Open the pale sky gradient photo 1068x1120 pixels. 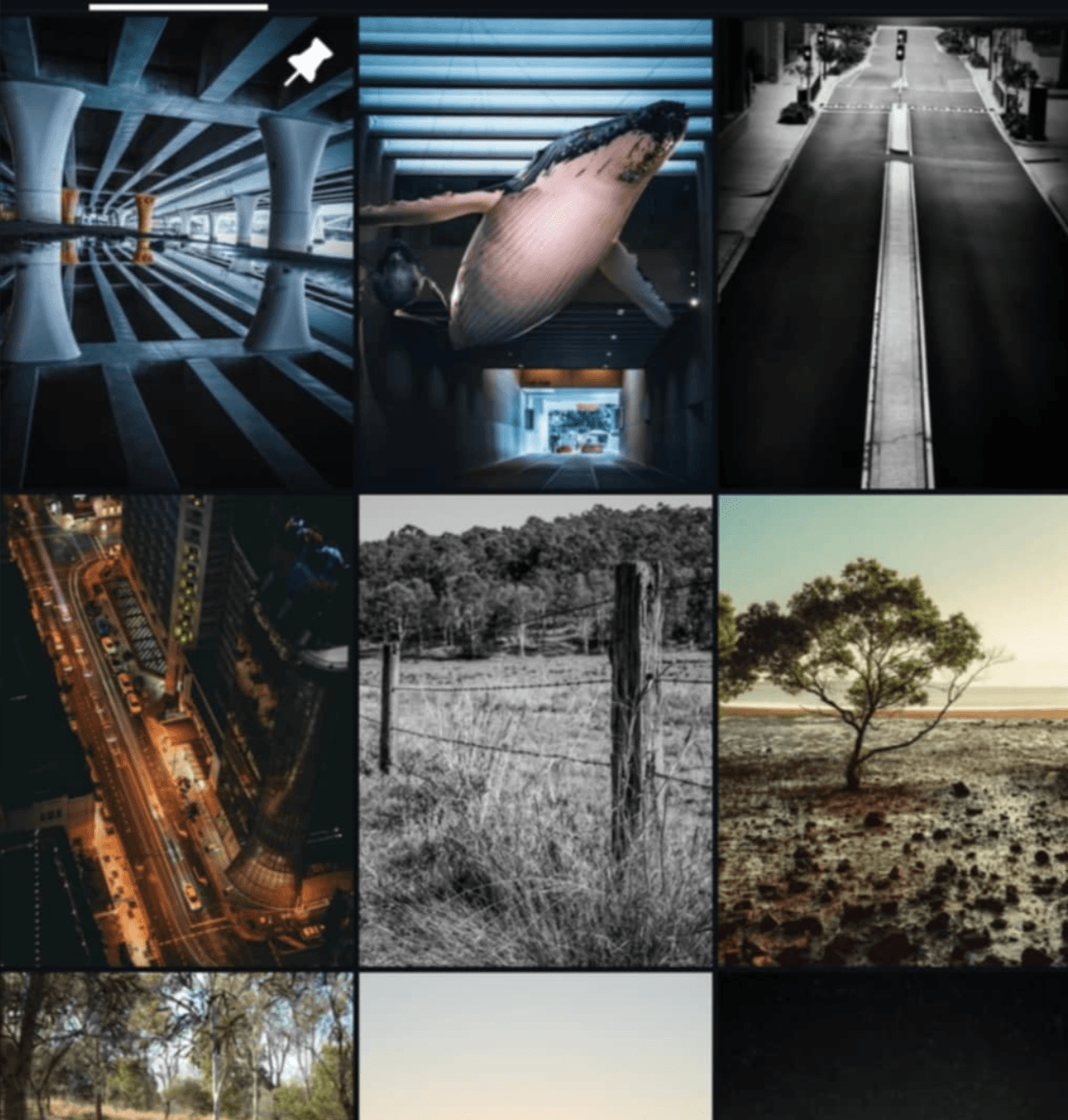pos(535,1047)
